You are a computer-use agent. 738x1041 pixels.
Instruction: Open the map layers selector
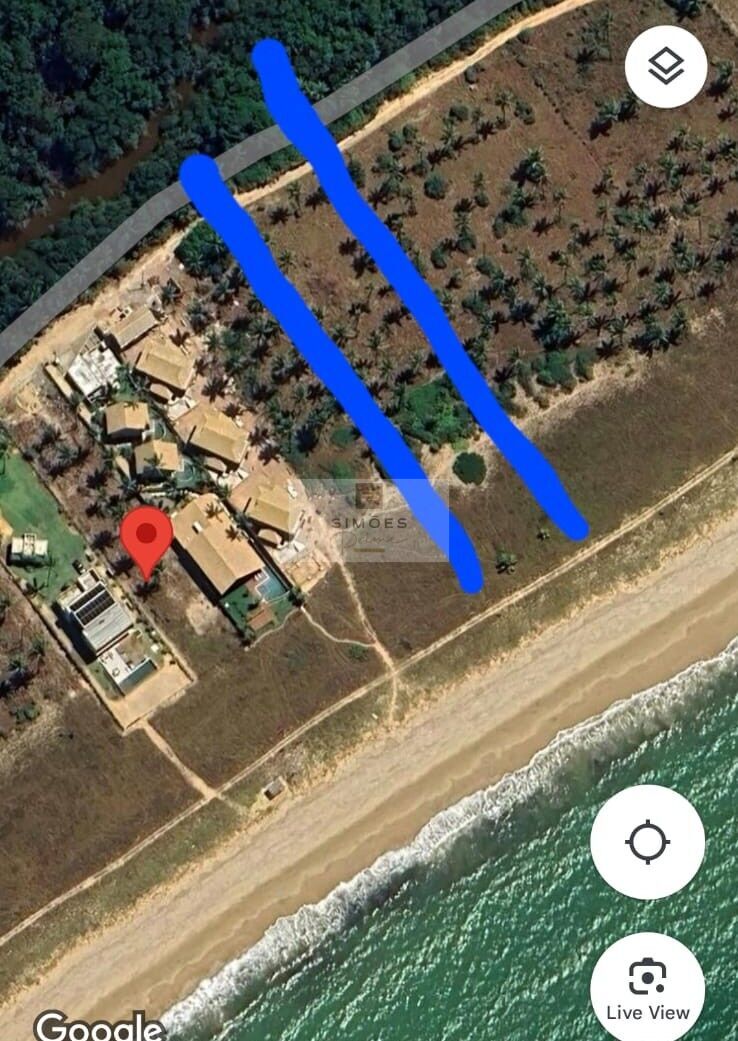click(x=666, y=67)
